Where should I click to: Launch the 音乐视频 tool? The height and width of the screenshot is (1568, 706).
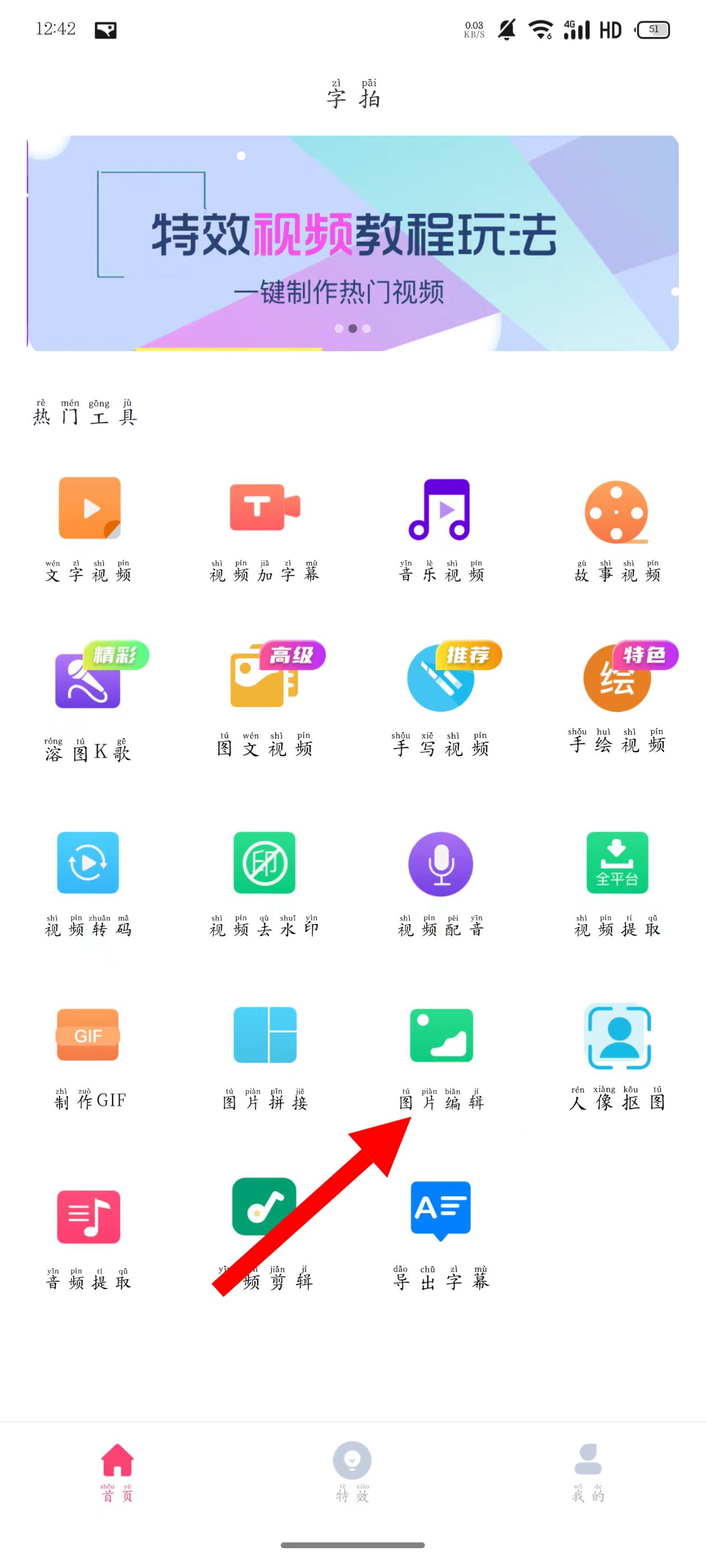tap(440, 509)
